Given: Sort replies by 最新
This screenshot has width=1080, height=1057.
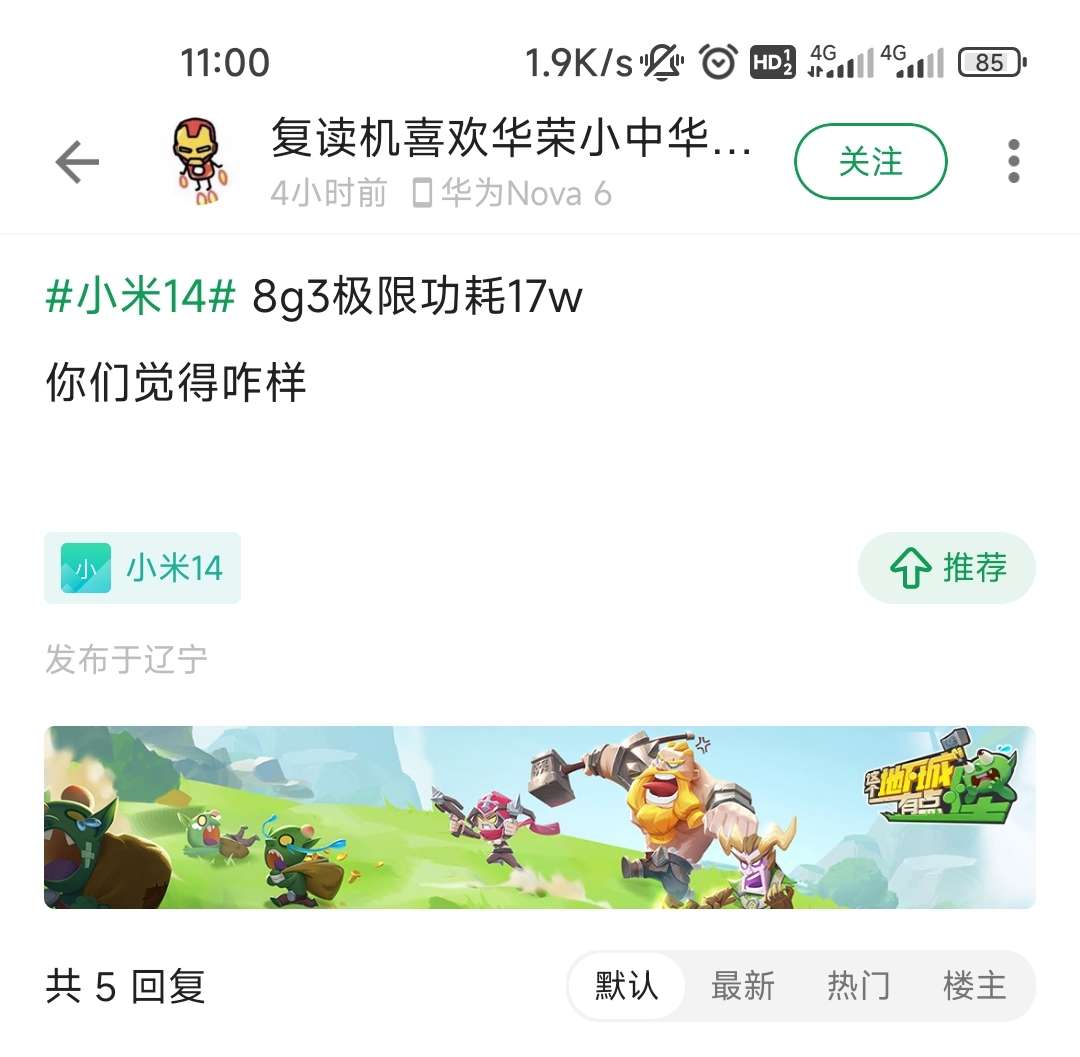Looking at the screenshot, I should [743, 986].
